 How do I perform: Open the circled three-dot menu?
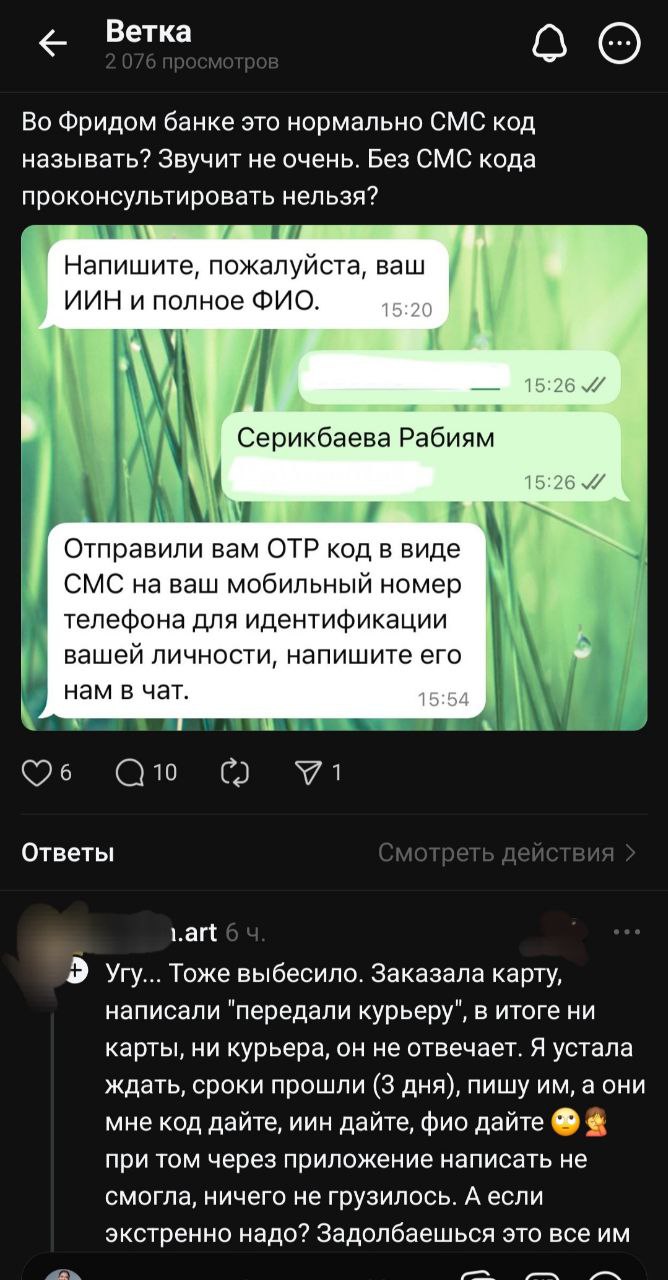click(x=619, y=44)
